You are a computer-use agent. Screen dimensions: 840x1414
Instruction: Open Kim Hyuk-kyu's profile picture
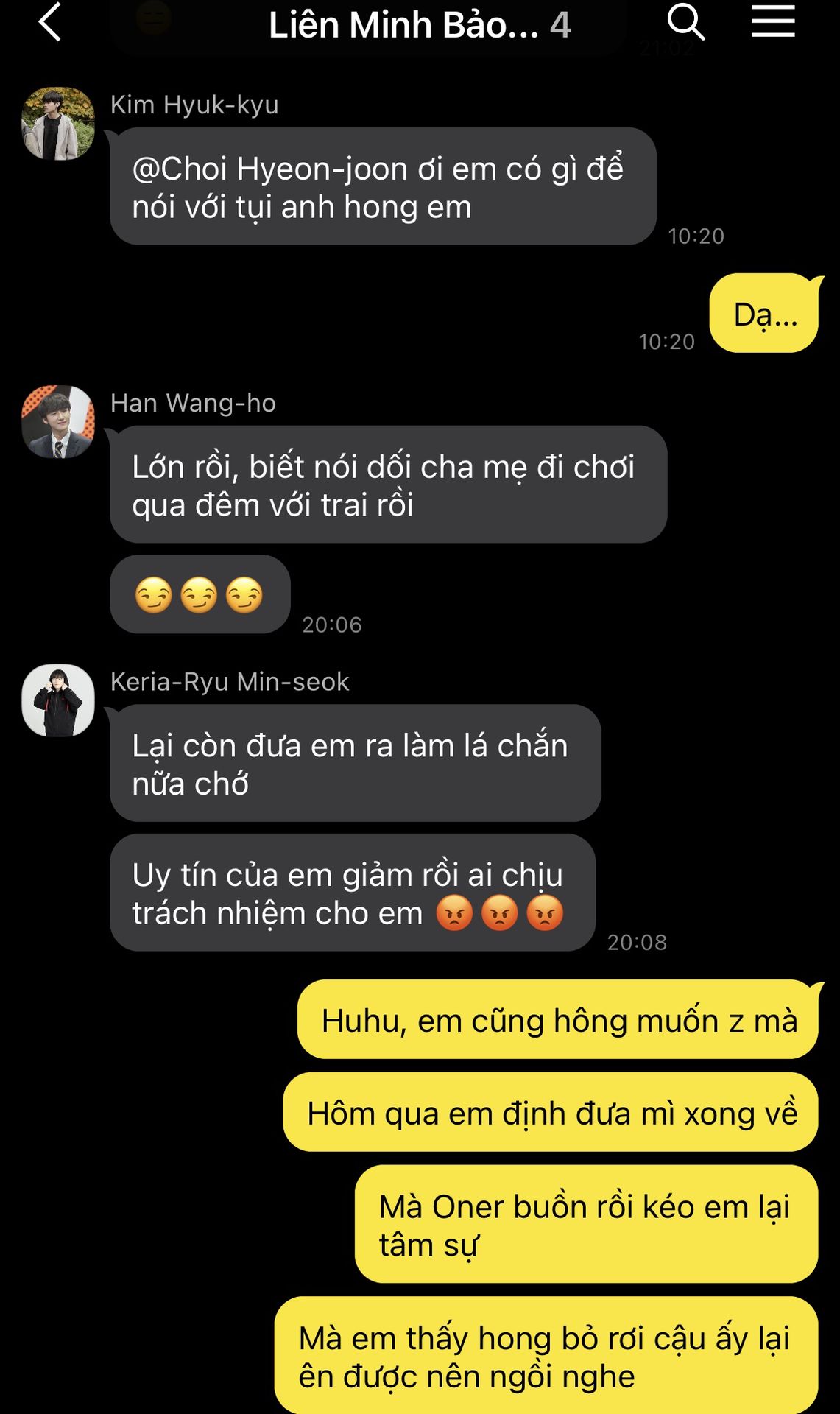click(x=58, y=124)
